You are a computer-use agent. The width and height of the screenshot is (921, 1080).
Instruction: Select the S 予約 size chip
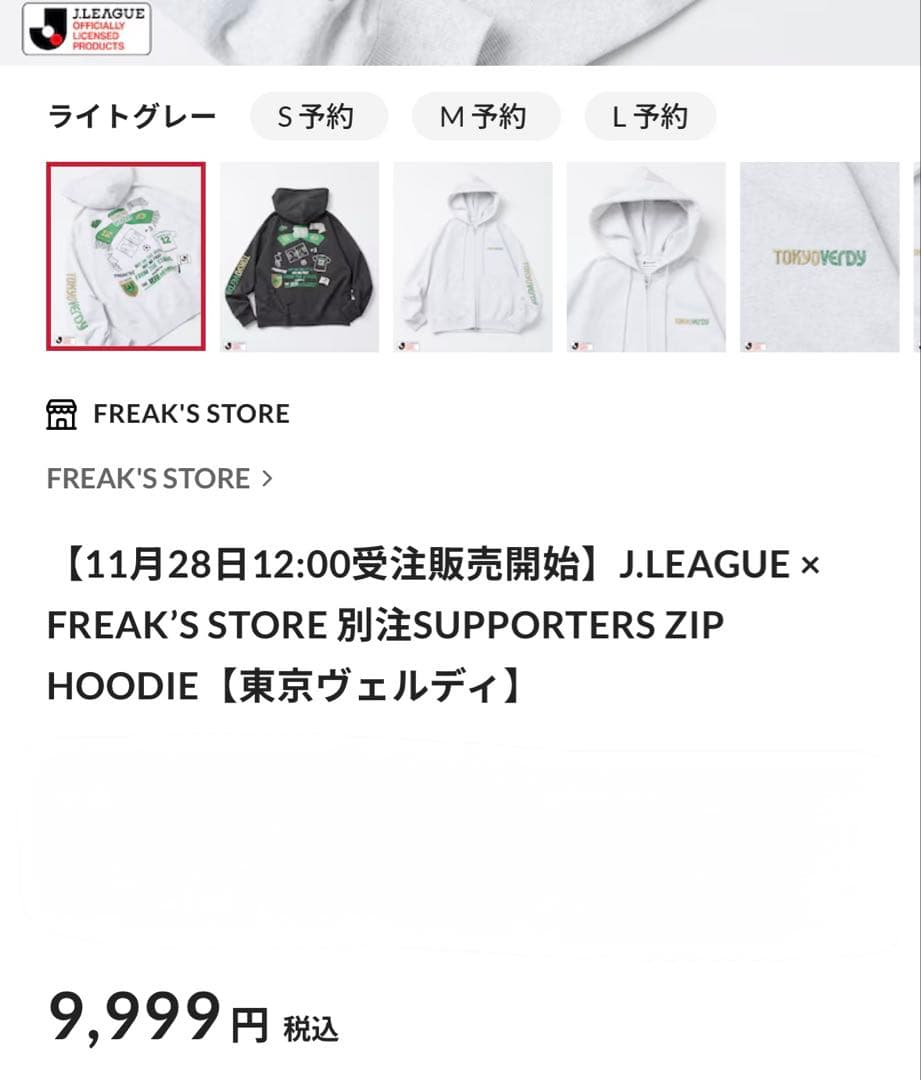[x=316, y=117]
